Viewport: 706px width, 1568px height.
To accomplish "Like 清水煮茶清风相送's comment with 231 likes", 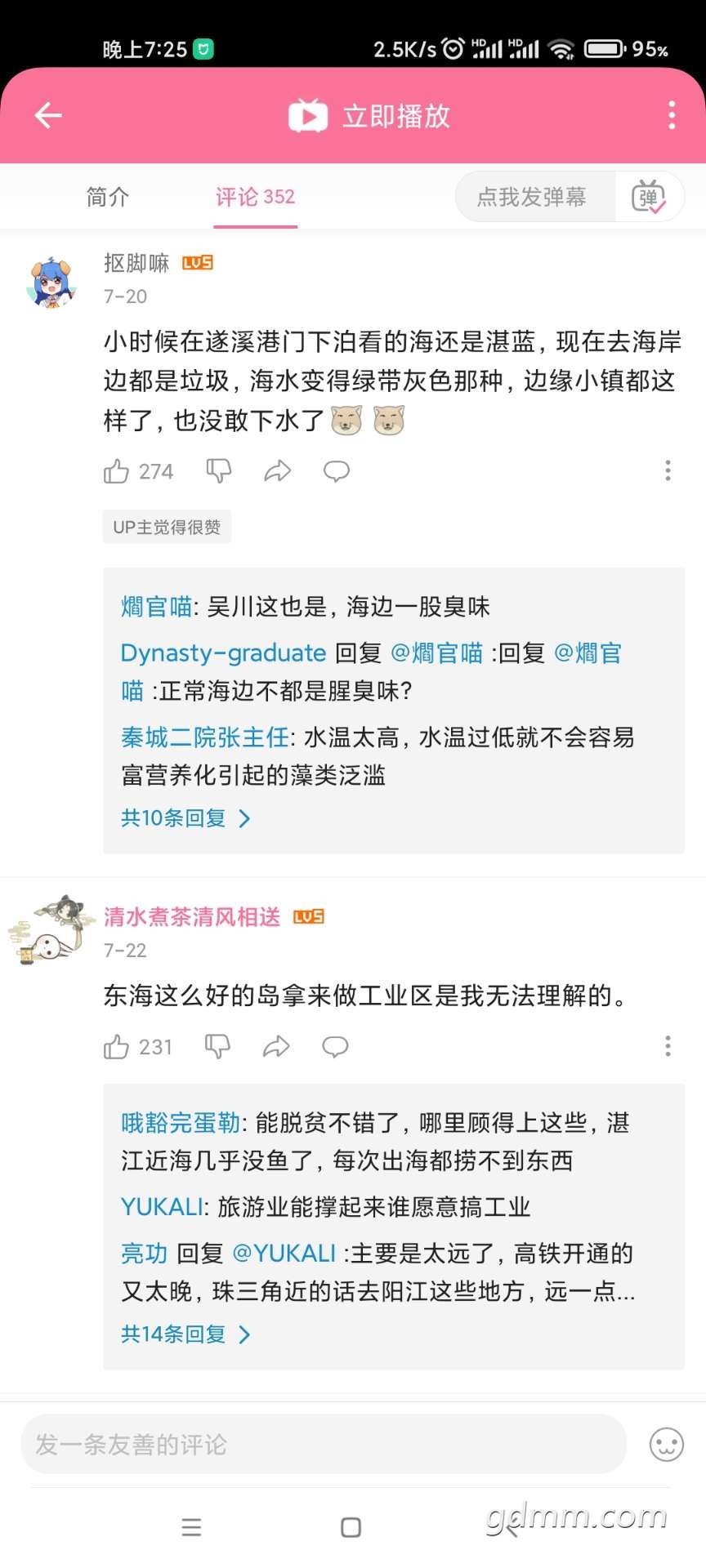I will point(117,1047).
